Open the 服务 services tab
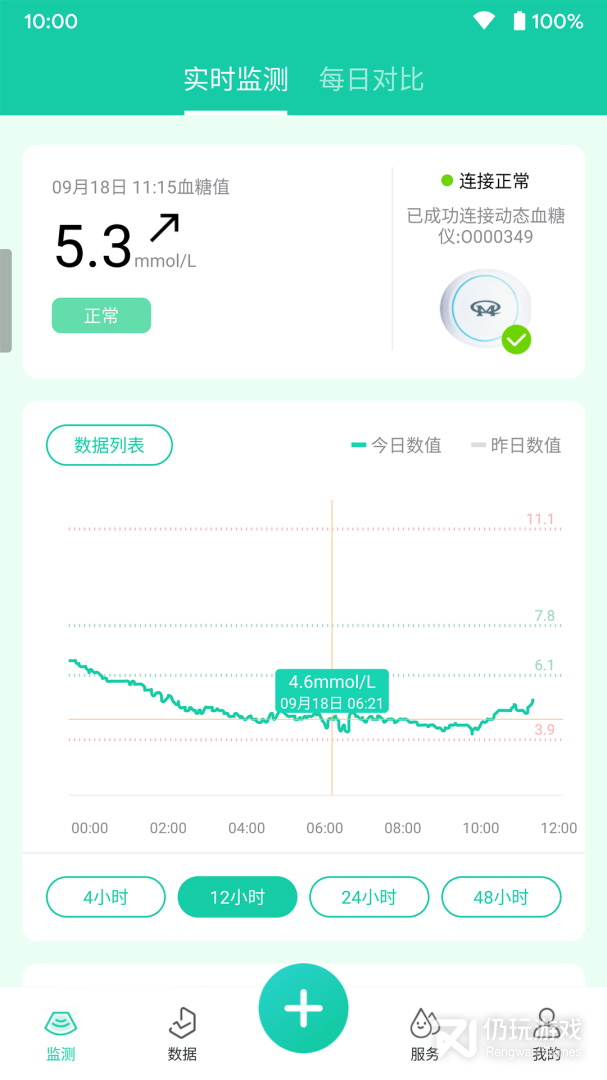 [x=425, y=1035]
